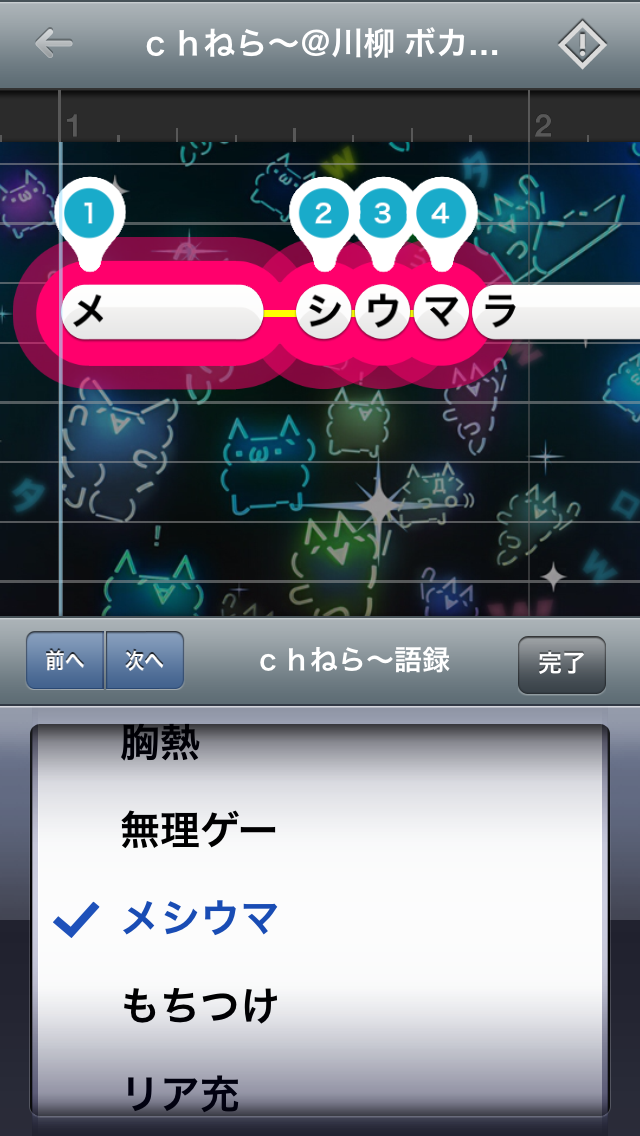Tap the メ note
The height and width of the screenshot is (1136, 640).
click(x=162, y=312)
